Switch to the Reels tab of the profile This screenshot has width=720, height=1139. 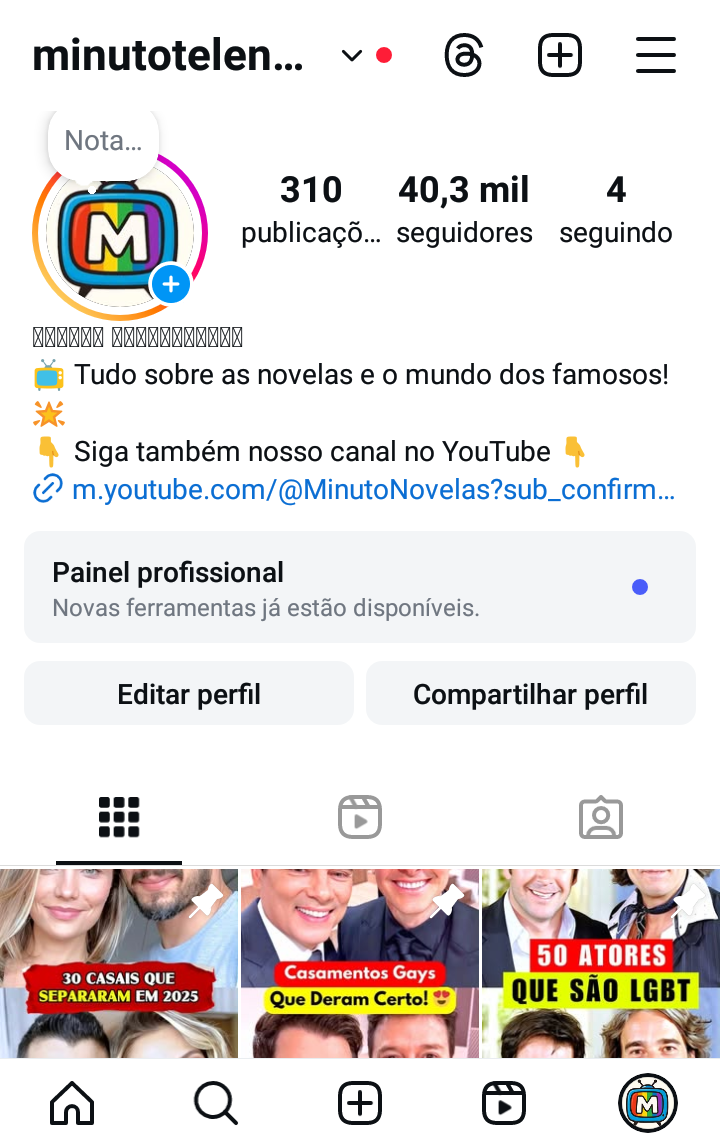(x=360, y=817)
